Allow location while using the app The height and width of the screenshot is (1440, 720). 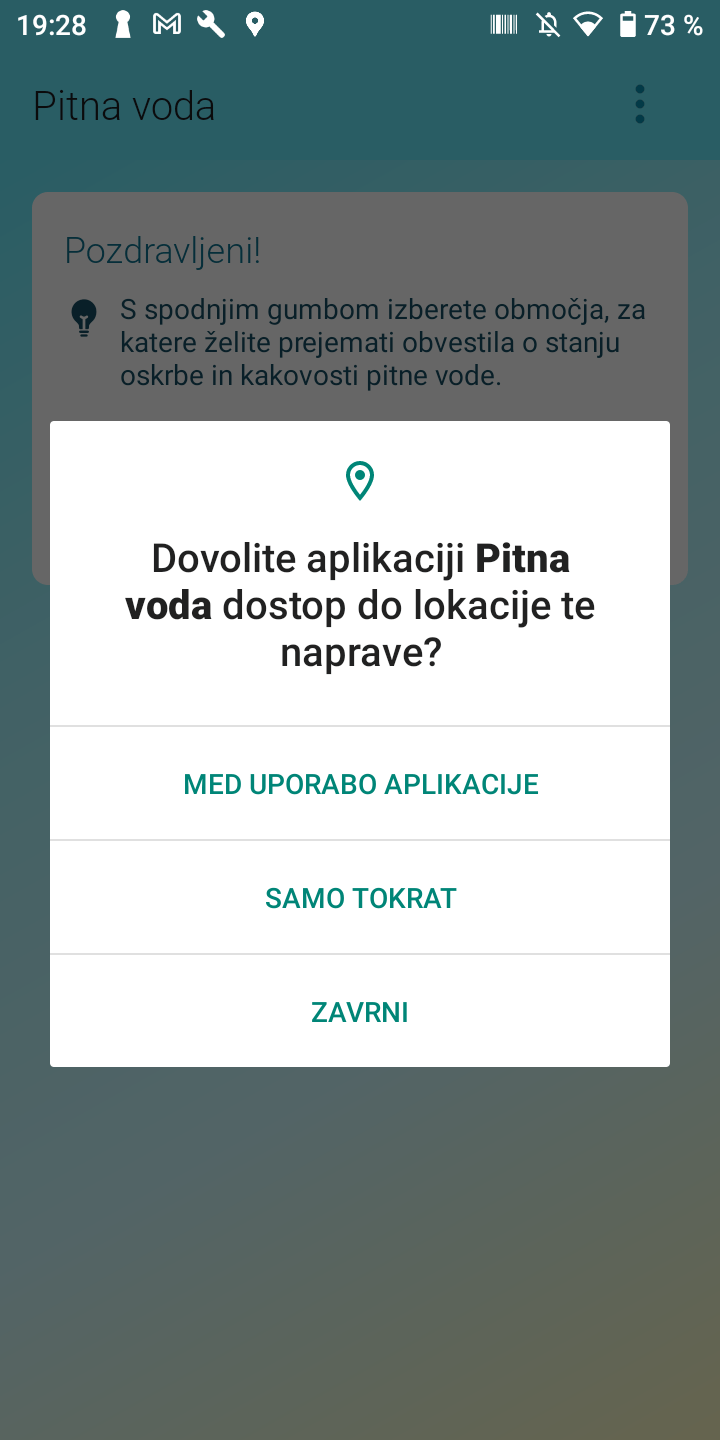click(x=360, y=783)
